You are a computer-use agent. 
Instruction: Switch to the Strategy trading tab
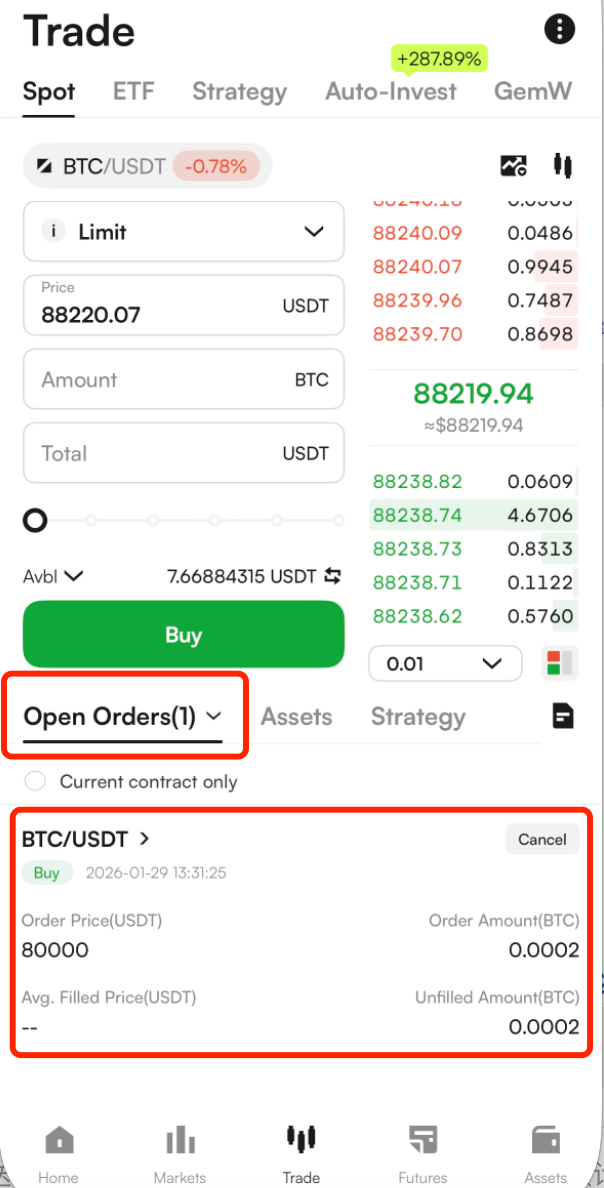[x=239, y=92]
